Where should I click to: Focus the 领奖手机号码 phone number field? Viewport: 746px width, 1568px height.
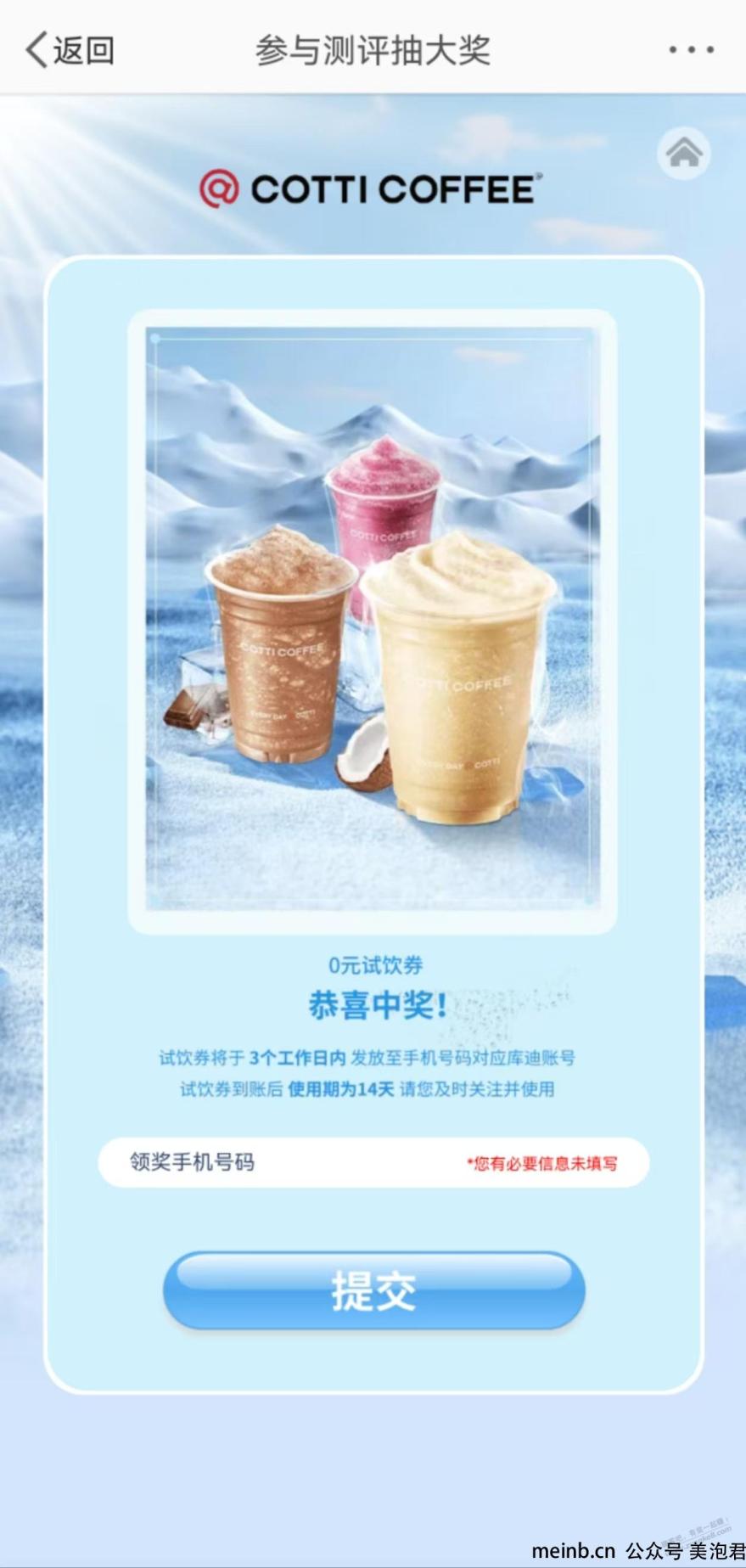click(289, 1162)
